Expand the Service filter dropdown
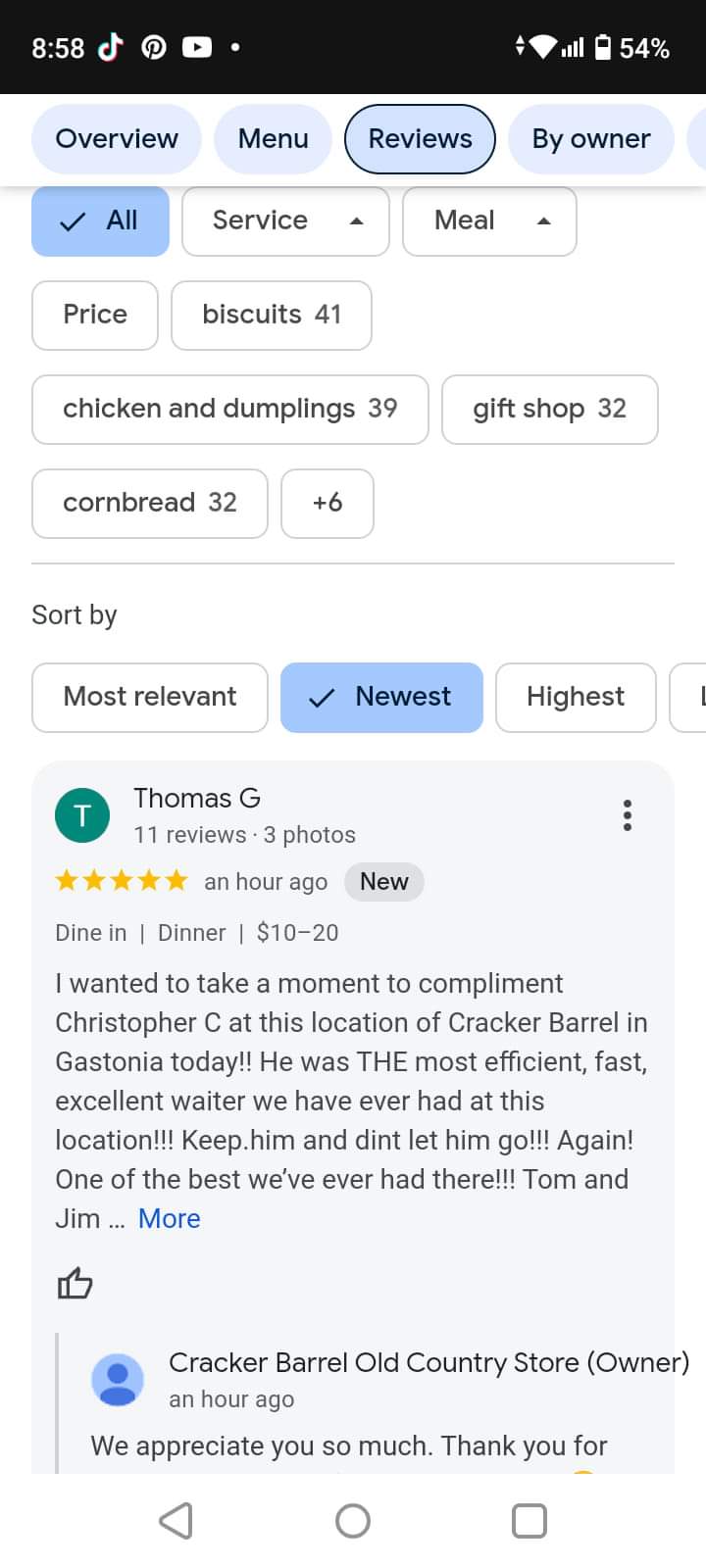This screenshot has width=706, height=1568. 285,220
